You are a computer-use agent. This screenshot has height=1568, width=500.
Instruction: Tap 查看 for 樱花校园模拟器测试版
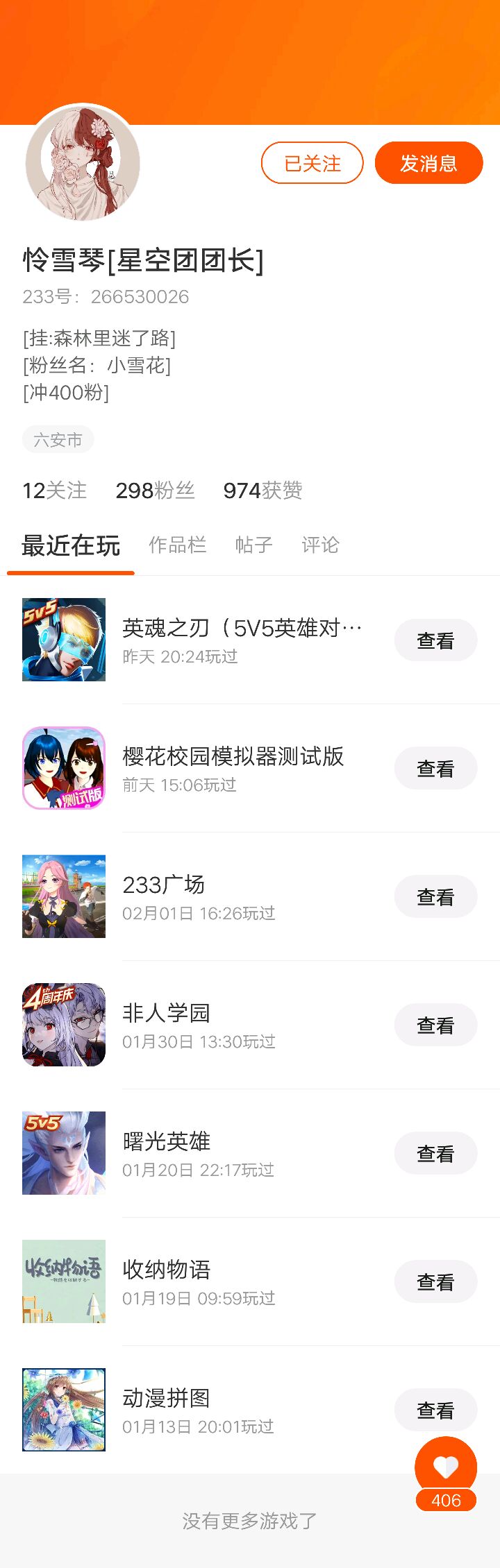click(x=435, y=769)
